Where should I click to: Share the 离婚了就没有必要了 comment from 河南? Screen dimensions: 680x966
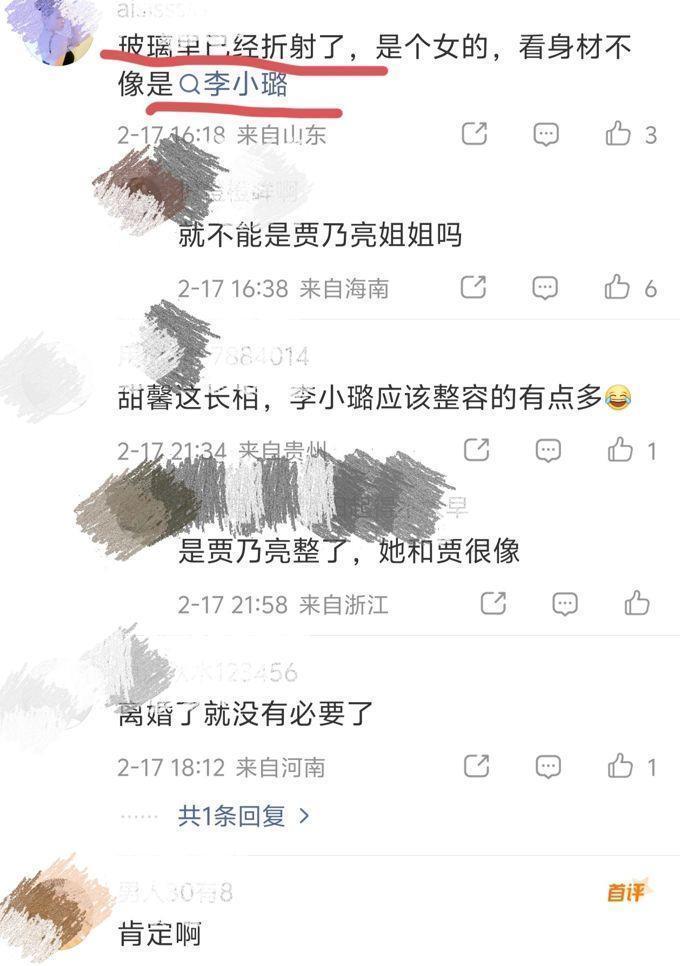pyautogui.click(x=477, y=767)
